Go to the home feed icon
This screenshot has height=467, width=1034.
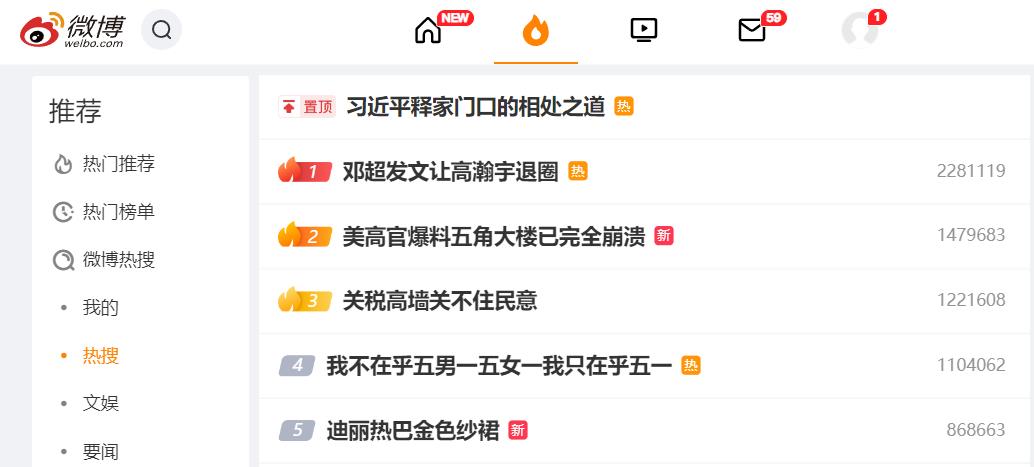(428, 30)
